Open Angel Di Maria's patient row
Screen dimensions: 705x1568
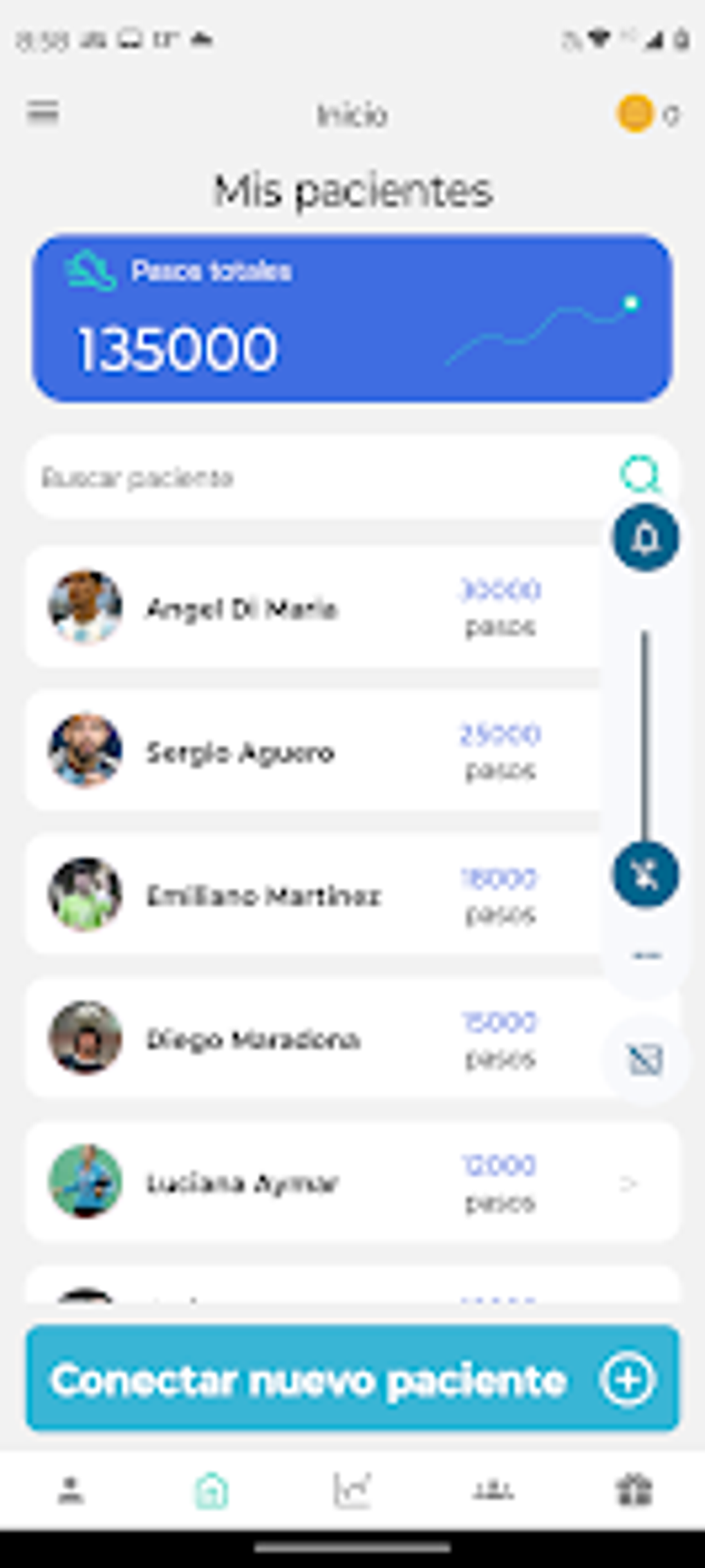311,608
